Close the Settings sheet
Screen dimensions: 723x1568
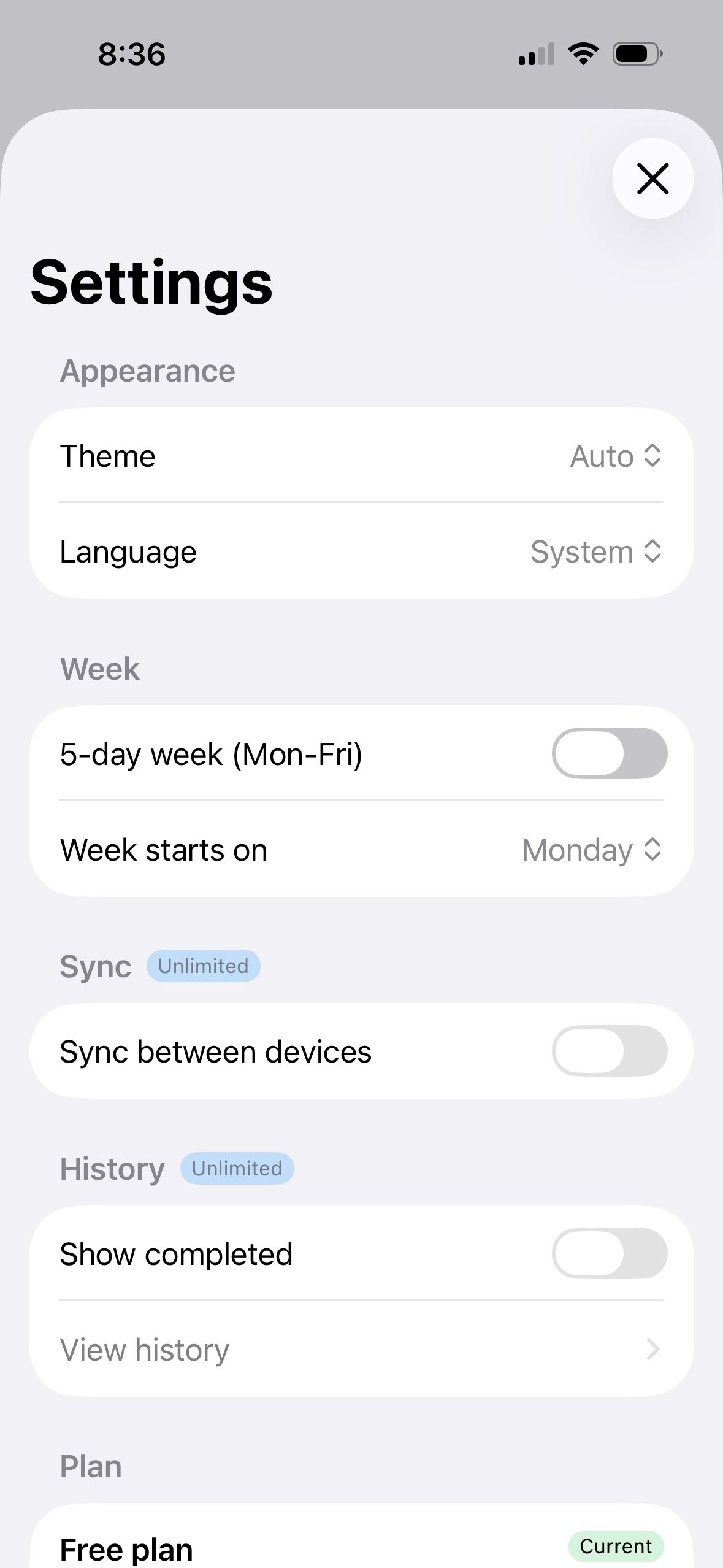tap(652, 179)
